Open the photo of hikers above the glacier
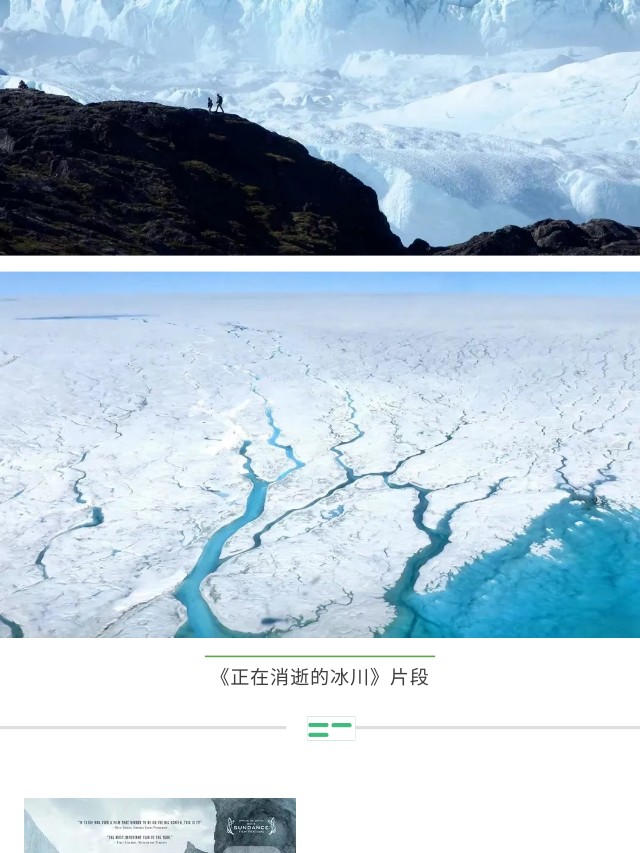 [x=320, y=127]
